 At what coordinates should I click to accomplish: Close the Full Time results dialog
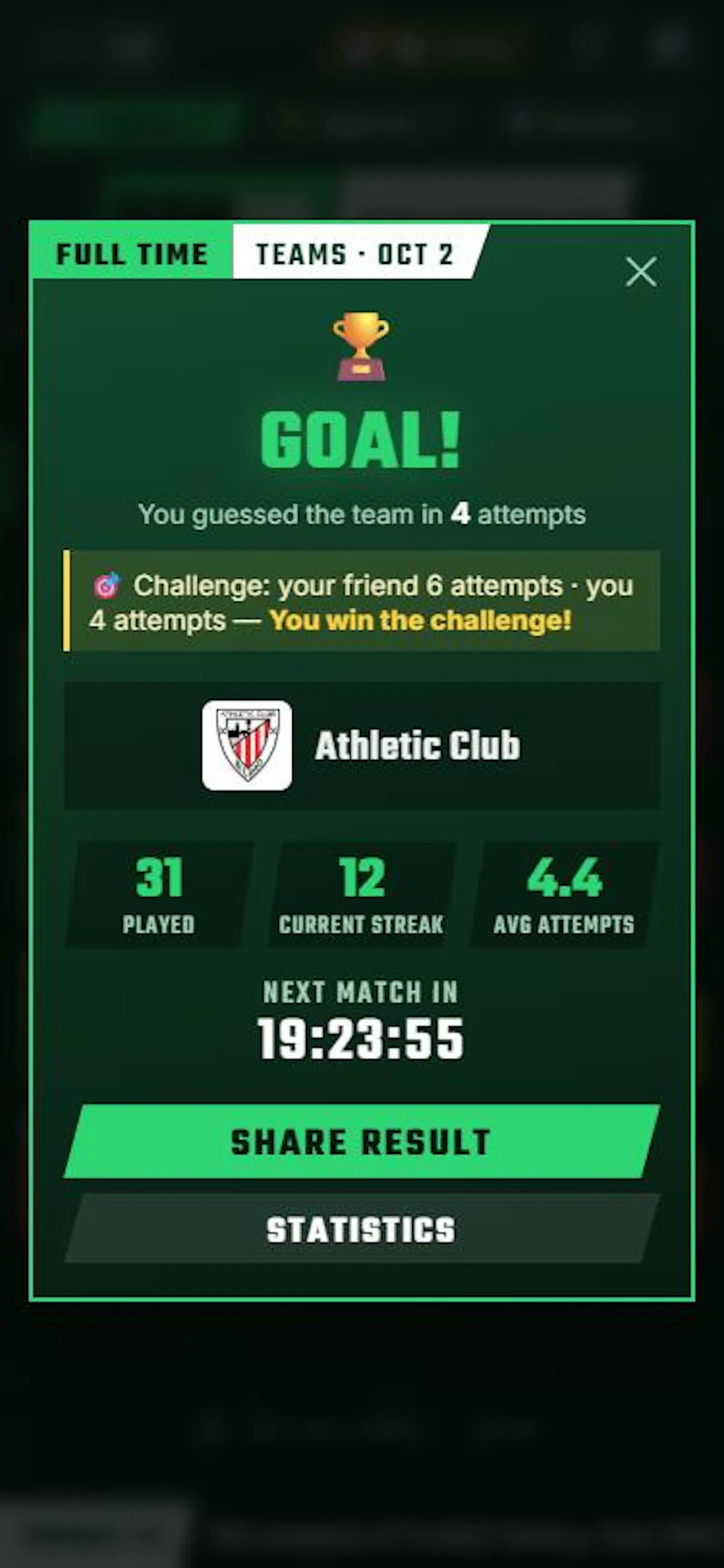(x=641, y=272)
